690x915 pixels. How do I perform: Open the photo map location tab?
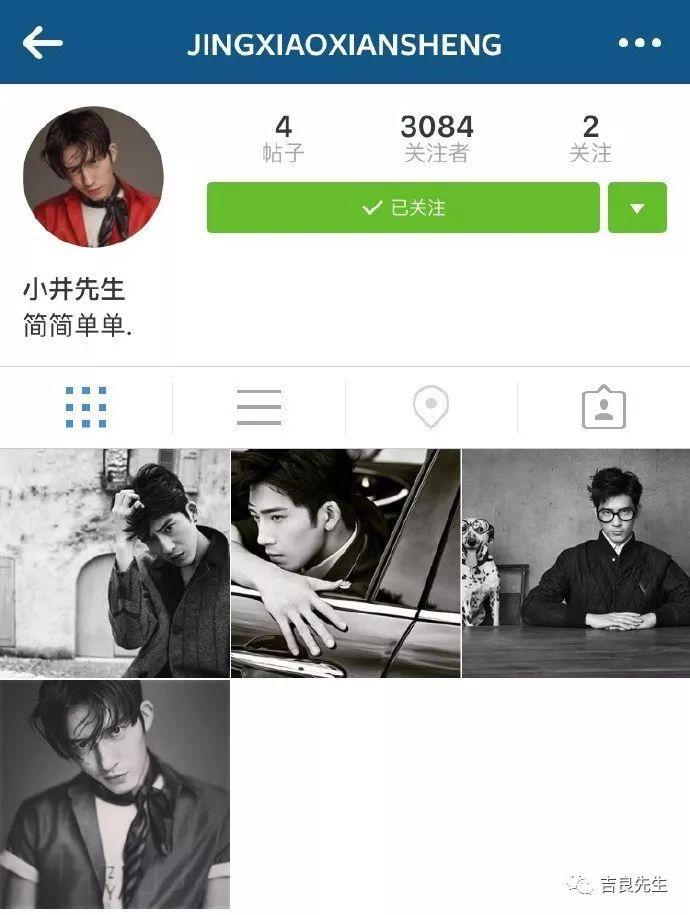coord(431,407)
